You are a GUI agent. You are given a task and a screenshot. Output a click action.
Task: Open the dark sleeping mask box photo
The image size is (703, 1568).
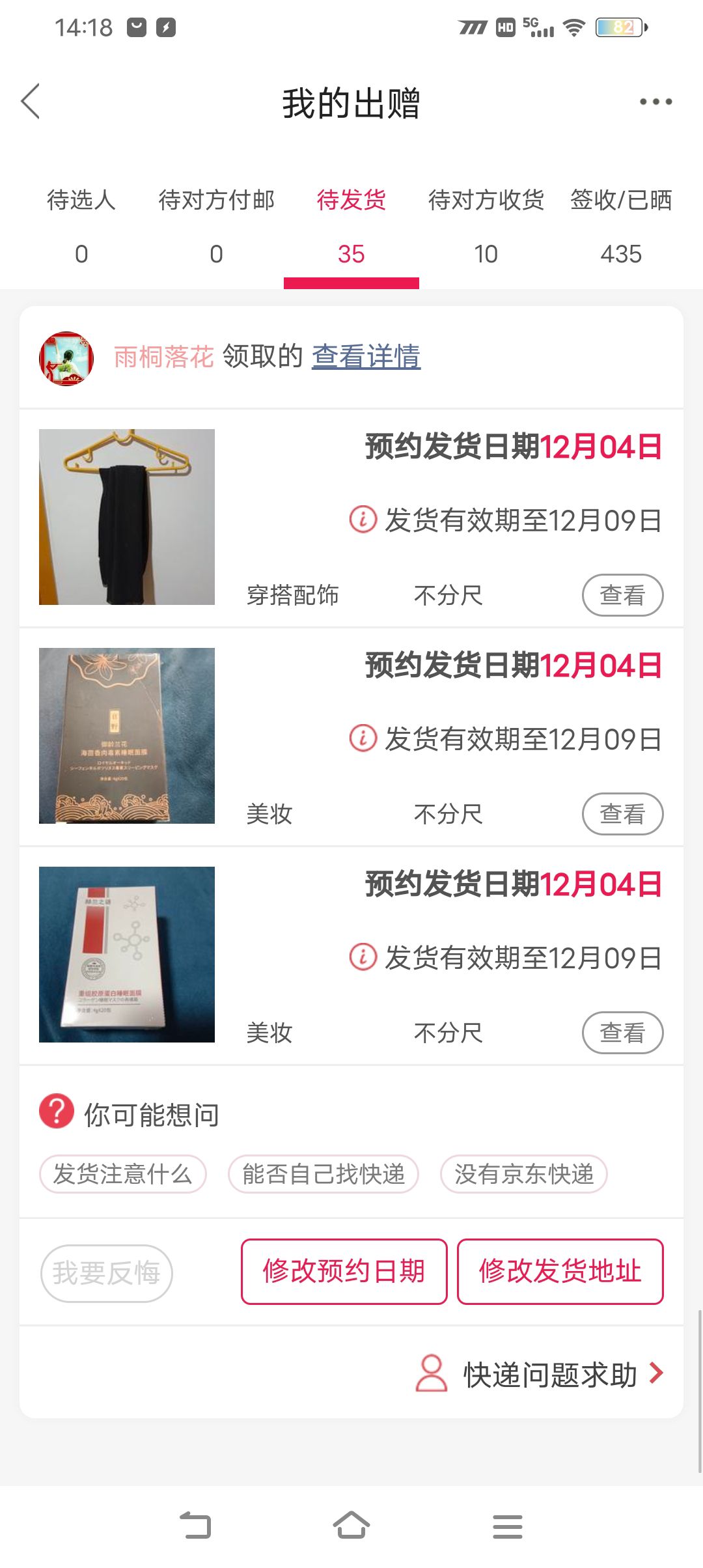click(x=127, y=736)
